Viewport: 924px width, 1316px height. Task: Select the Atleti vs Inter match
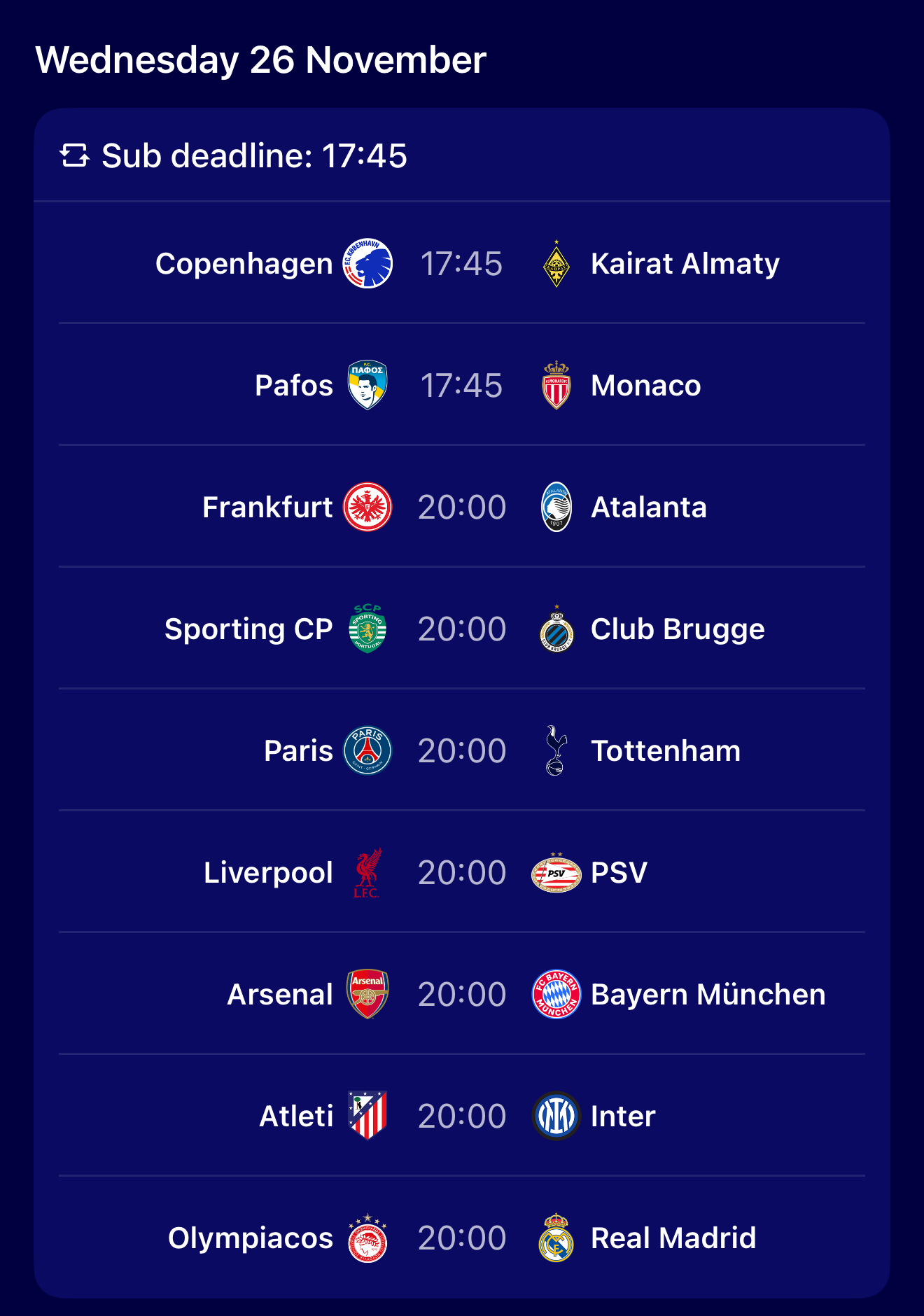(461, 1116)
